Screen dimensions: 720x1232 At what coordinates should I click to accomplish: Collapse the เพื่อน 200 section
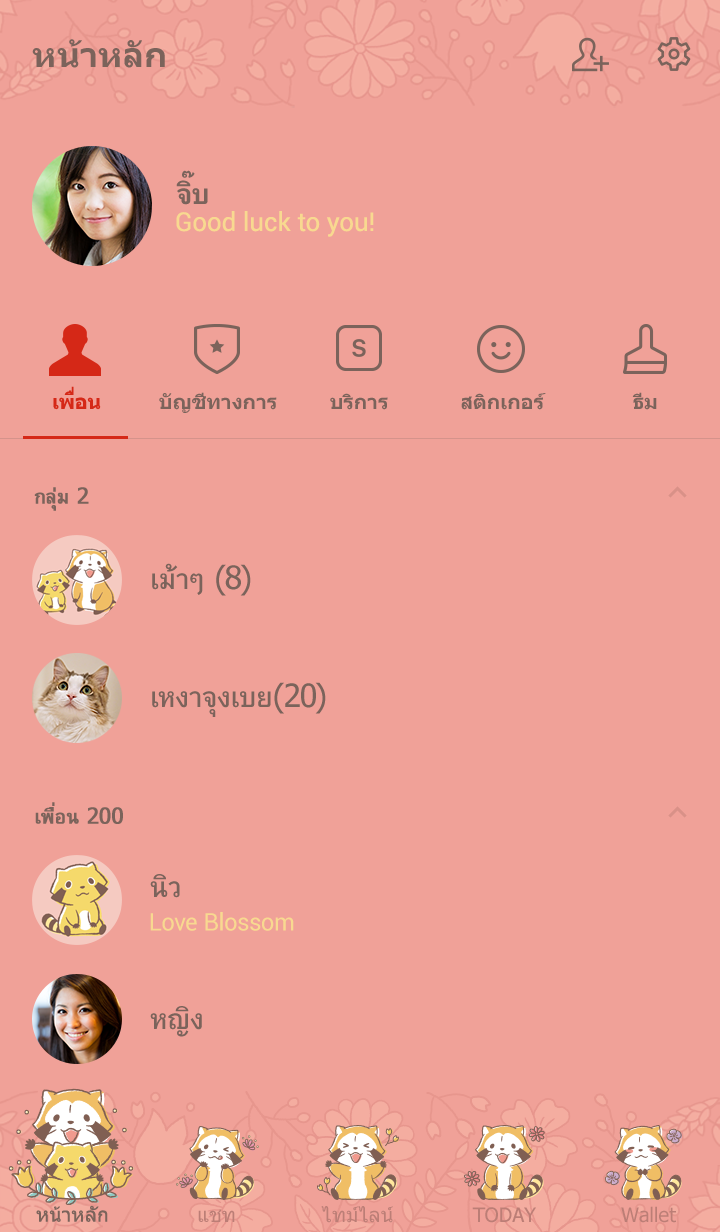(x=677, y=813)
